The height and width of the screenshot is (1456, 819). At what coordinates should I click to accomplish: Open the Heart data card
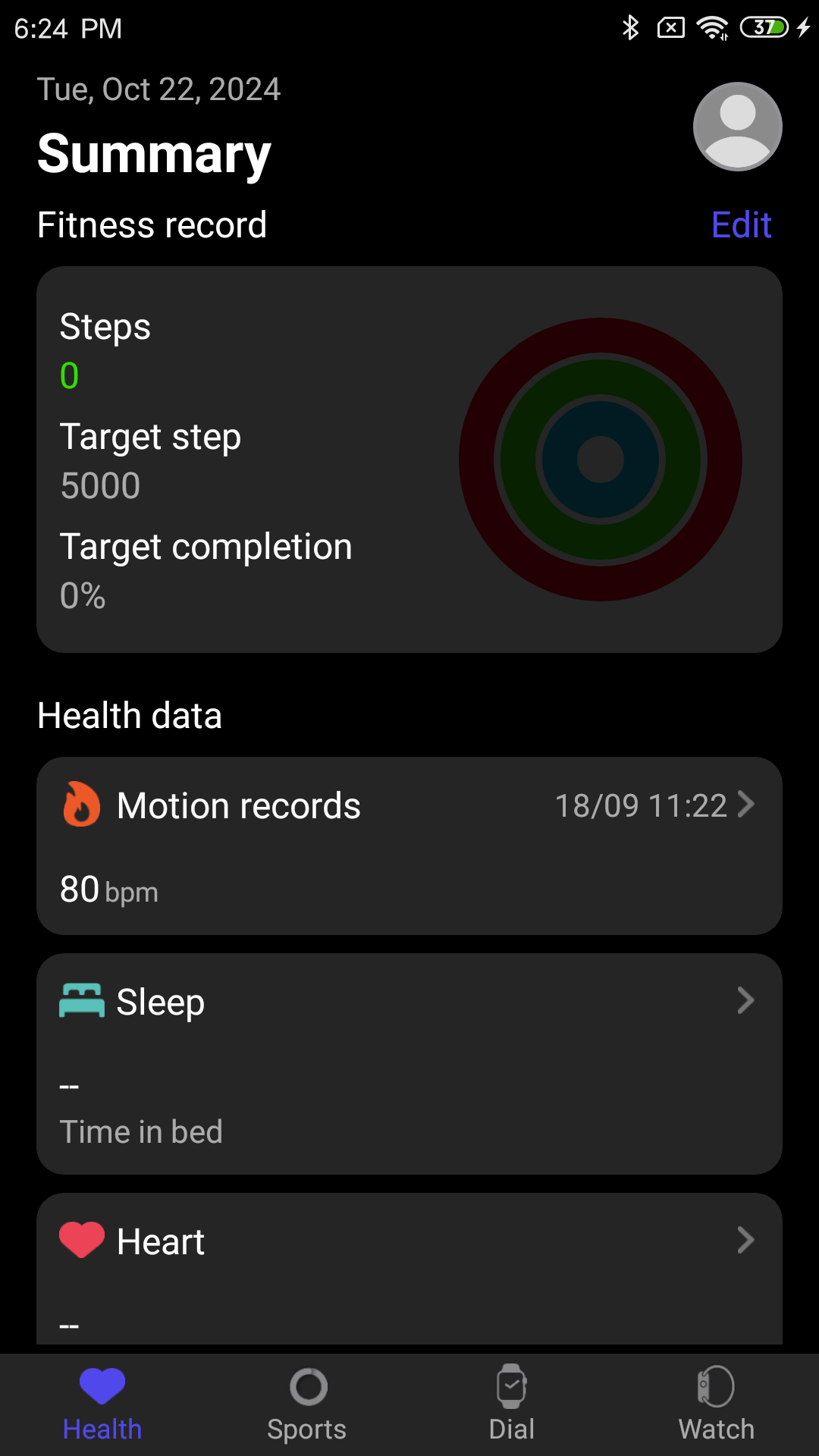[x=409, y=1268]
